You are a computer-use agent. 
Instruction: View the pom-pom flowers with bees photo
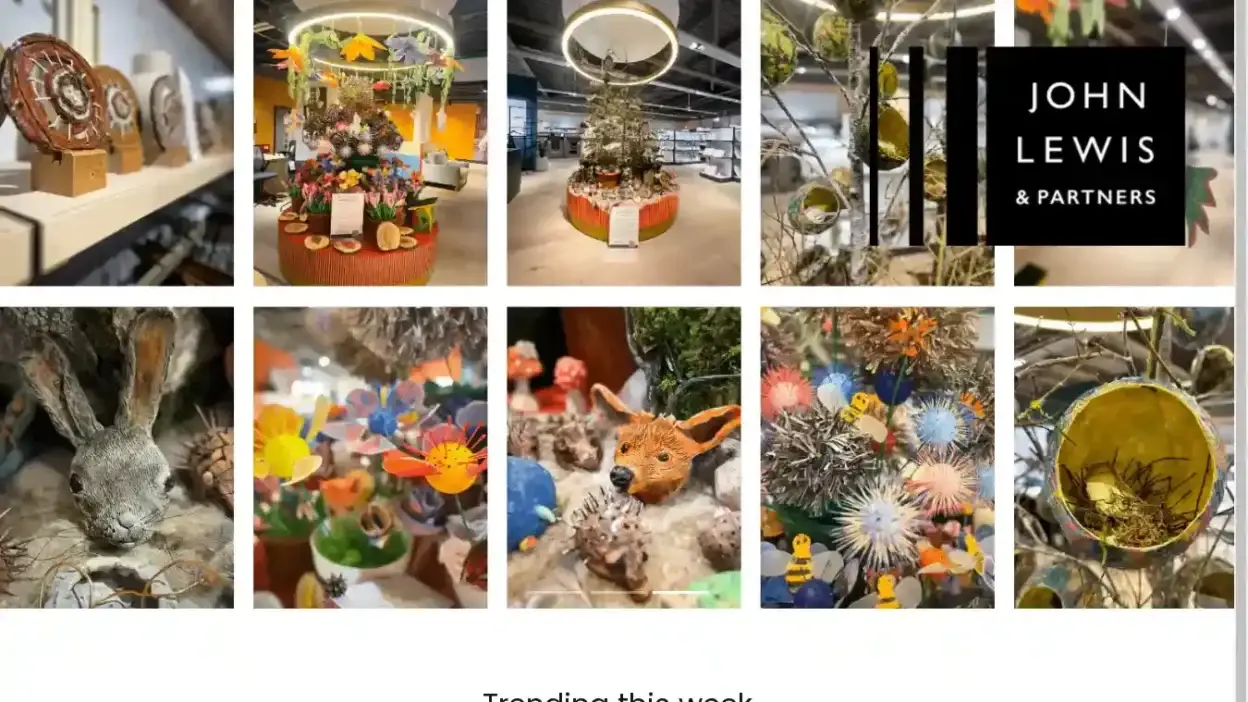[x=877, y=457]
